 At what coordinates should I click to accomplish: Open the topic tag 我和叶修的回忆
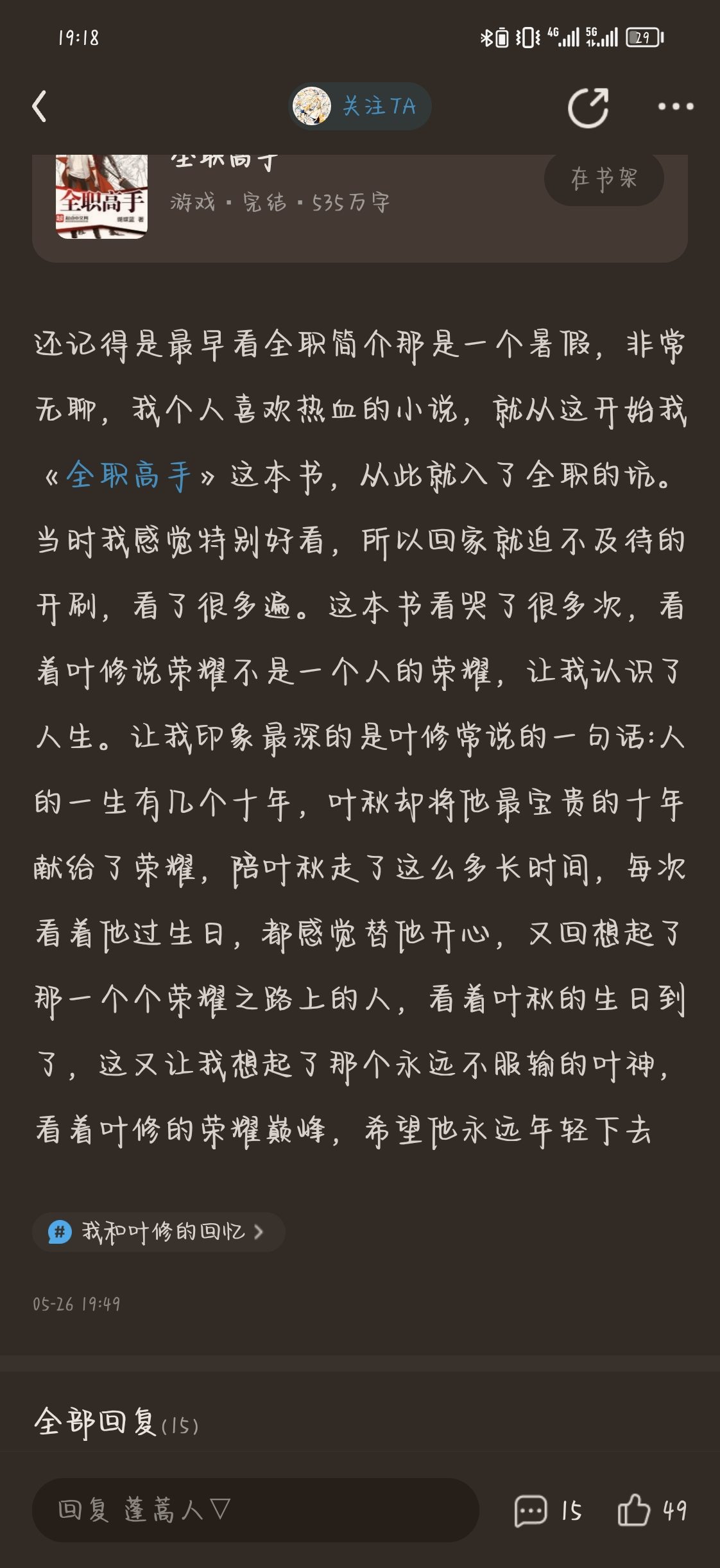pyautogui.click(x=159, y=1232)
